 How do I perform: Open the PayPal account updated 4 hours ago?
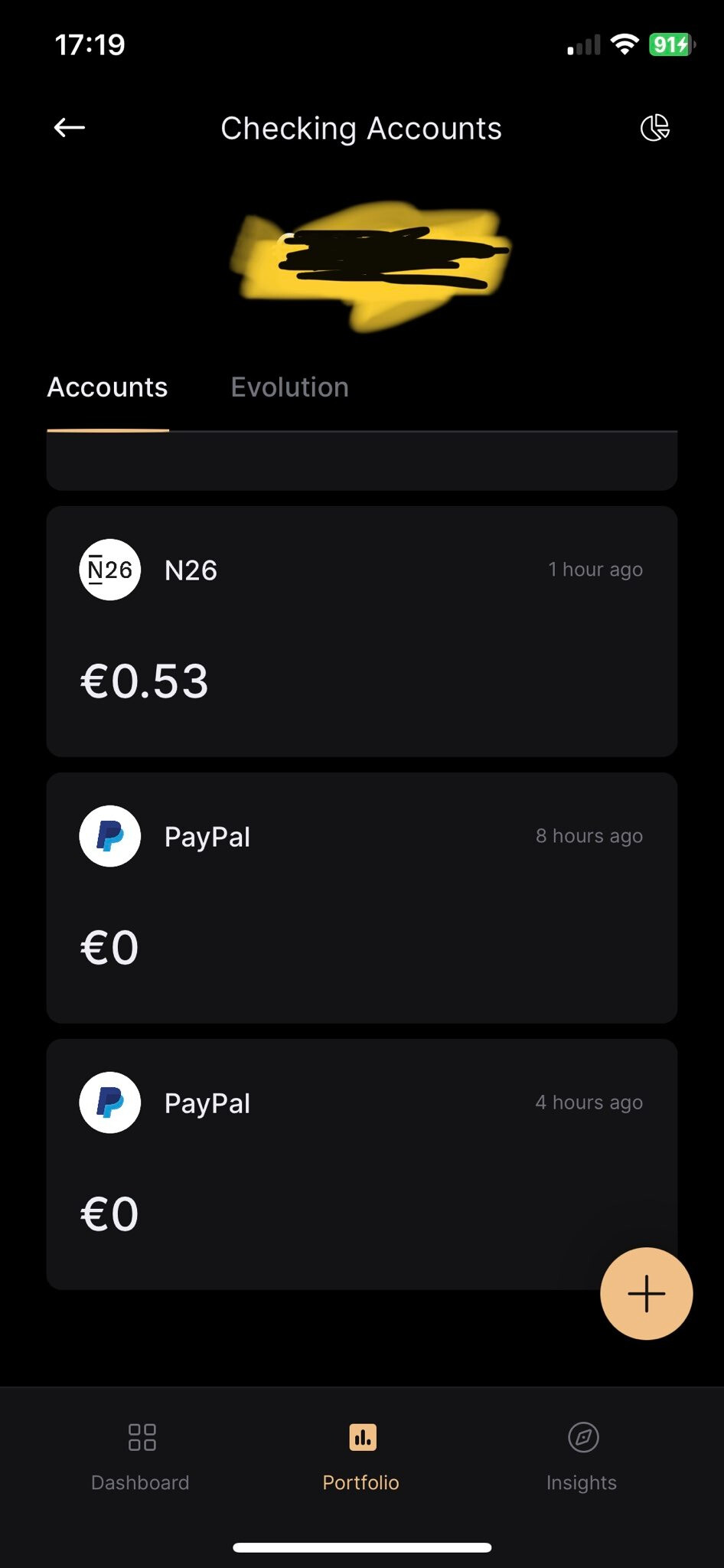[x=362, y=1165]
